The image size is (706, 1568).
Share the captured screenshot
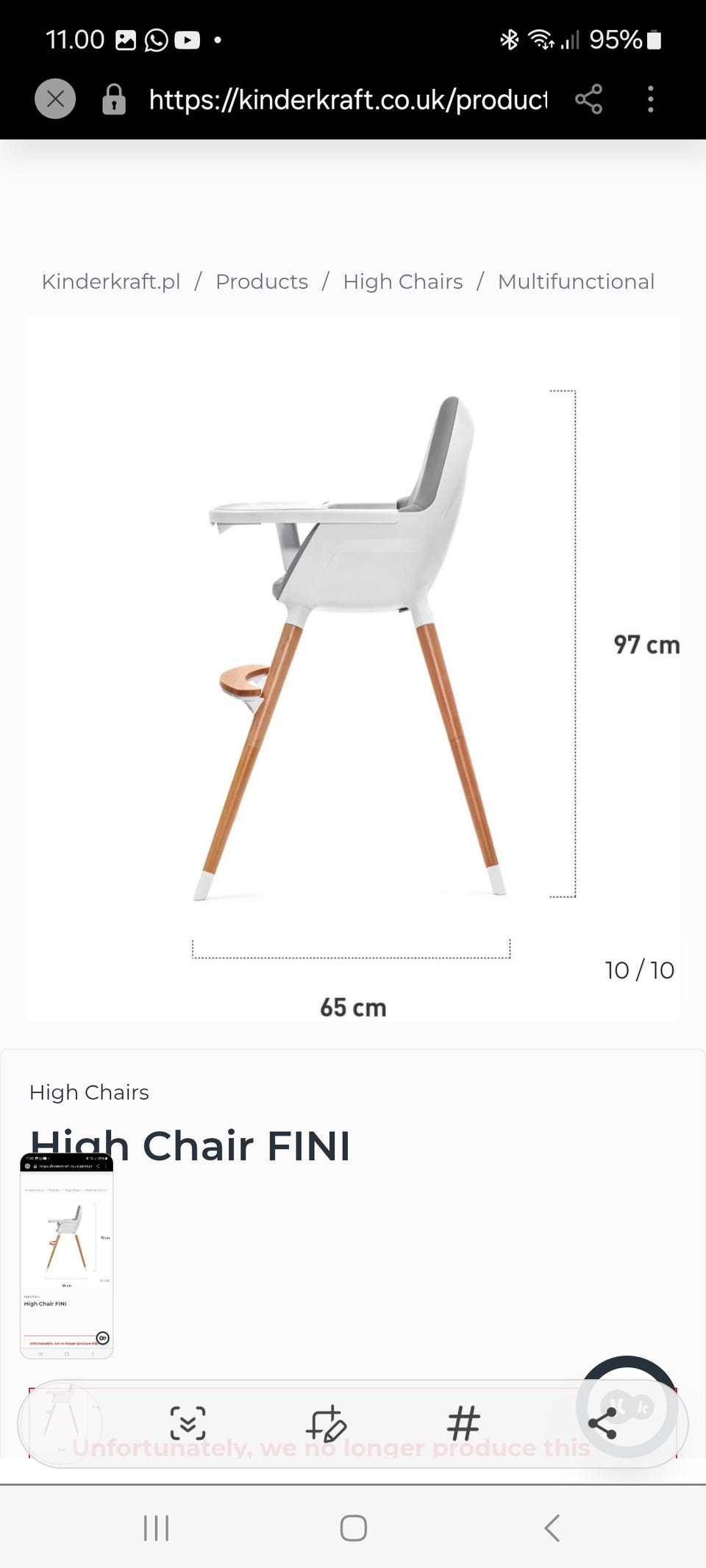602,1422
